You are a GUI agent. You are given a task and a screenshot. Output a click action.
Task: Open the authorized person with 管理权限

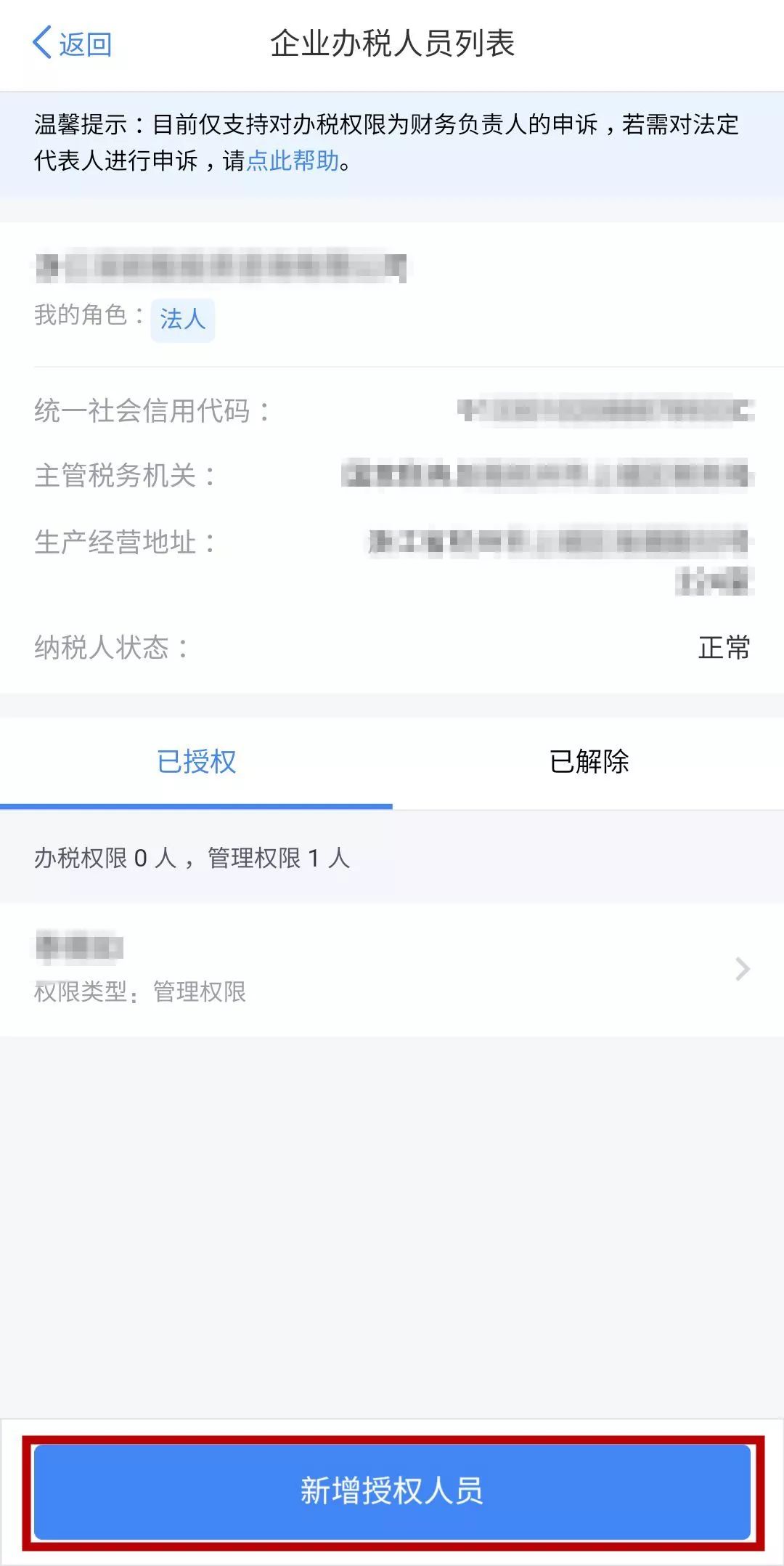[x=392, y=970]
